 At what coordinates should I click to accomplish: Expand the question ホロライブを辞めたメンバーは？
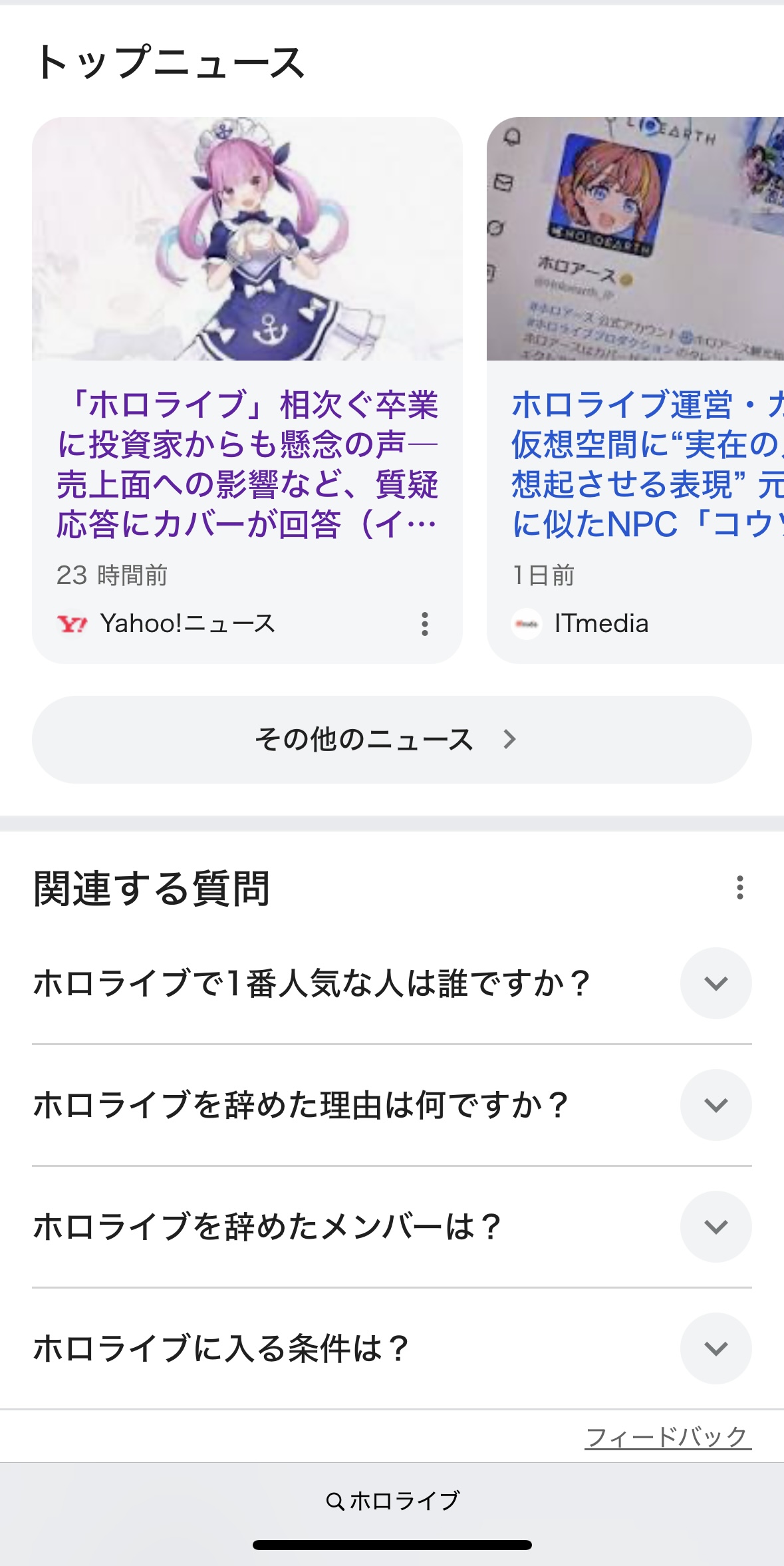[716, 1227]
